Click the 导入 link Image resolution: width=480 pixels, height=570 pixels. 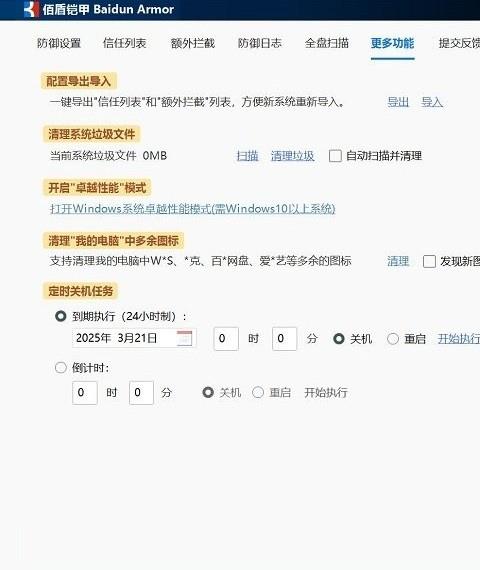pos(432,102)
